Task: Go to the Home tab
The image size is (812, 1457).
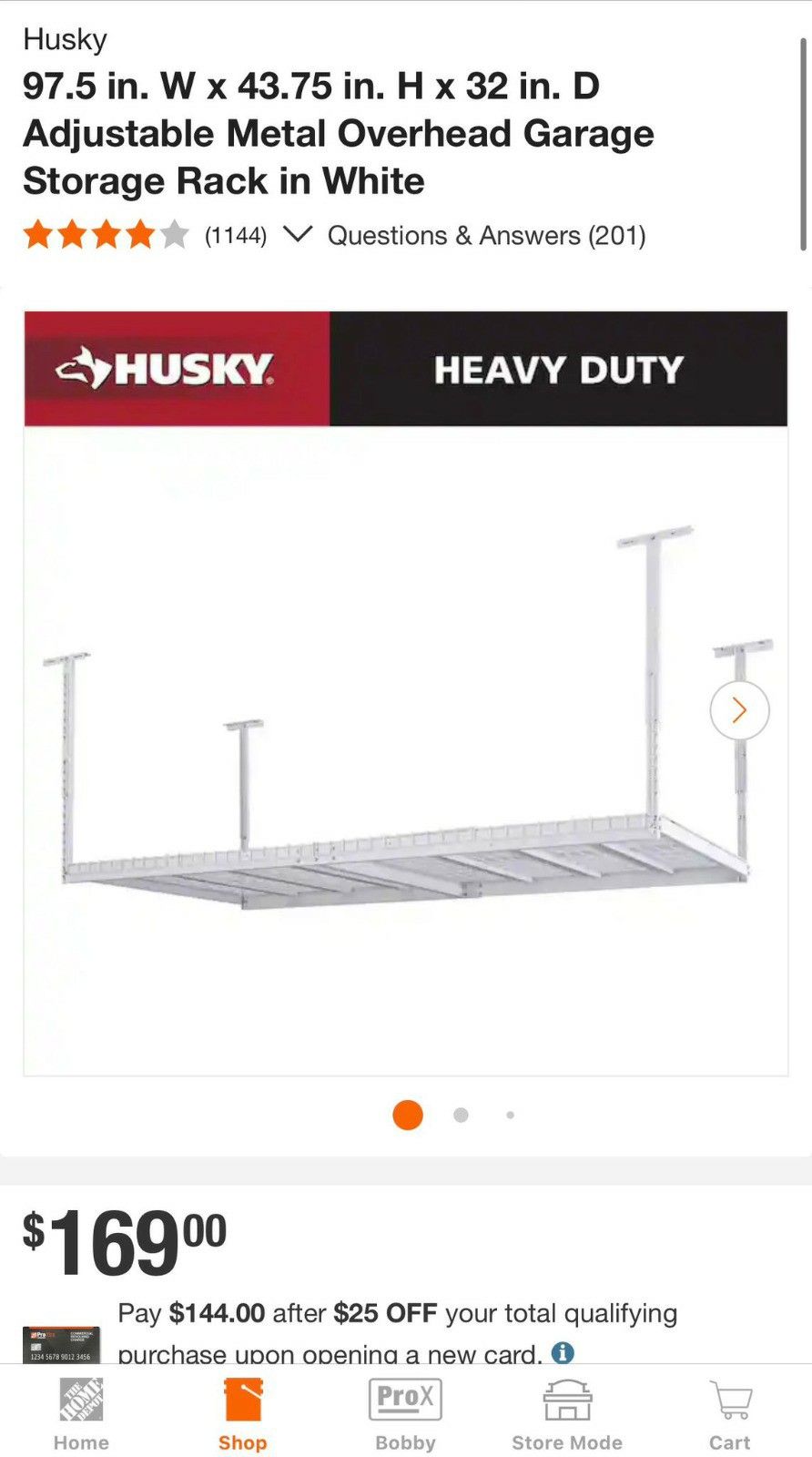Action: click(x=81, y=1414)
